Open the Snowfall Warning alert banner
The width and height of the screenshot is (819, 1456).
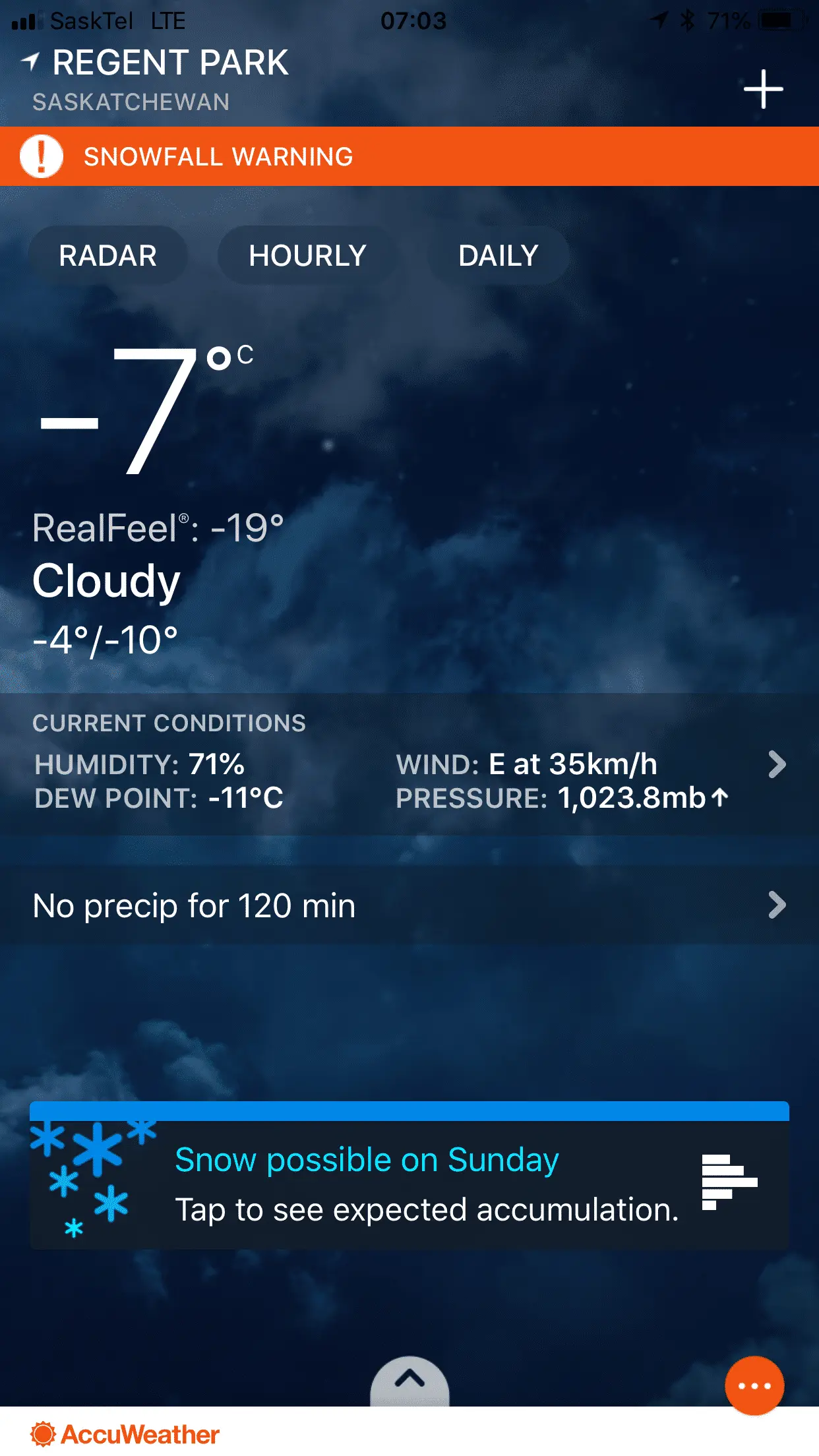pos(409,156)
